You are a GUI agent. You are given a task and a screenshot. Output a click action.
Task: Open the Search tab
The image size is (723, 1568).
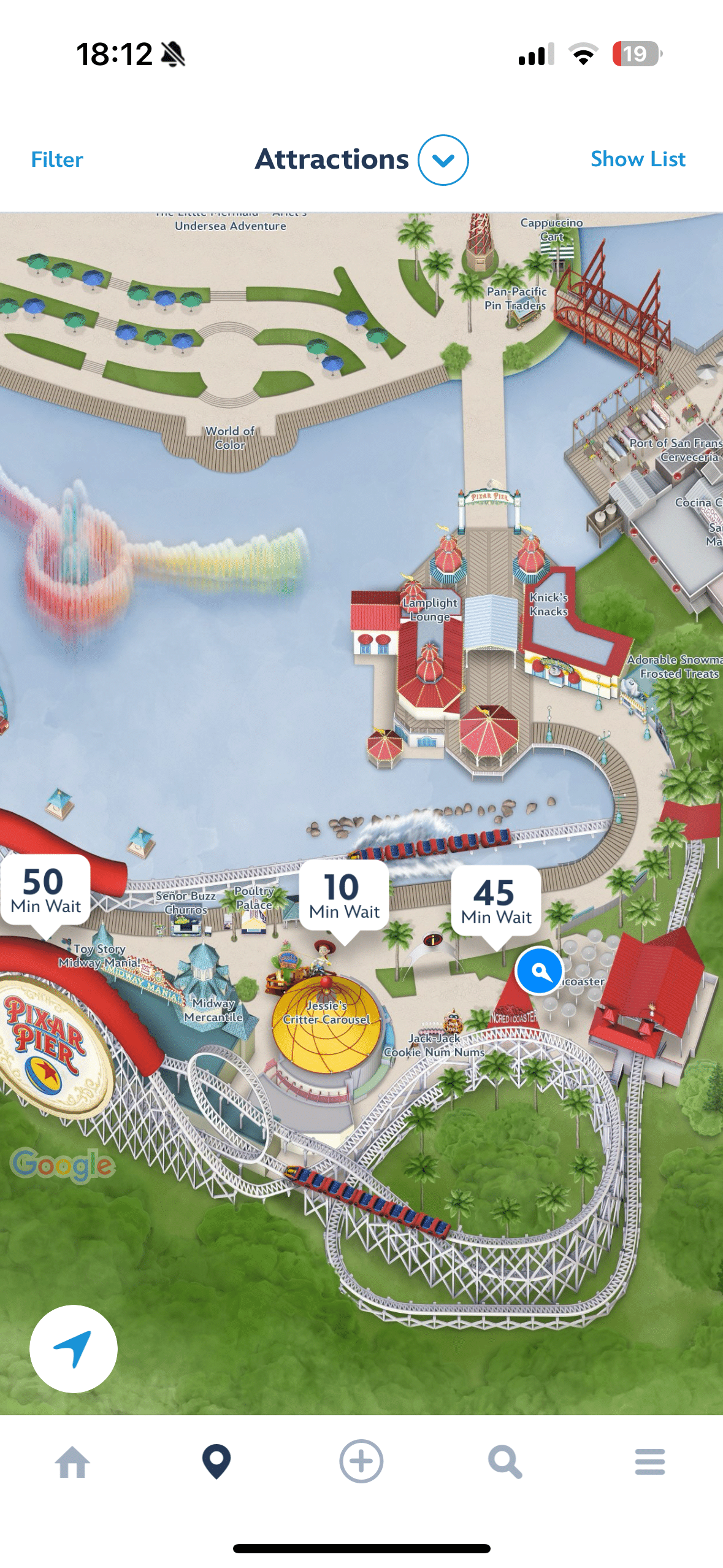[x=505, y=1461]
